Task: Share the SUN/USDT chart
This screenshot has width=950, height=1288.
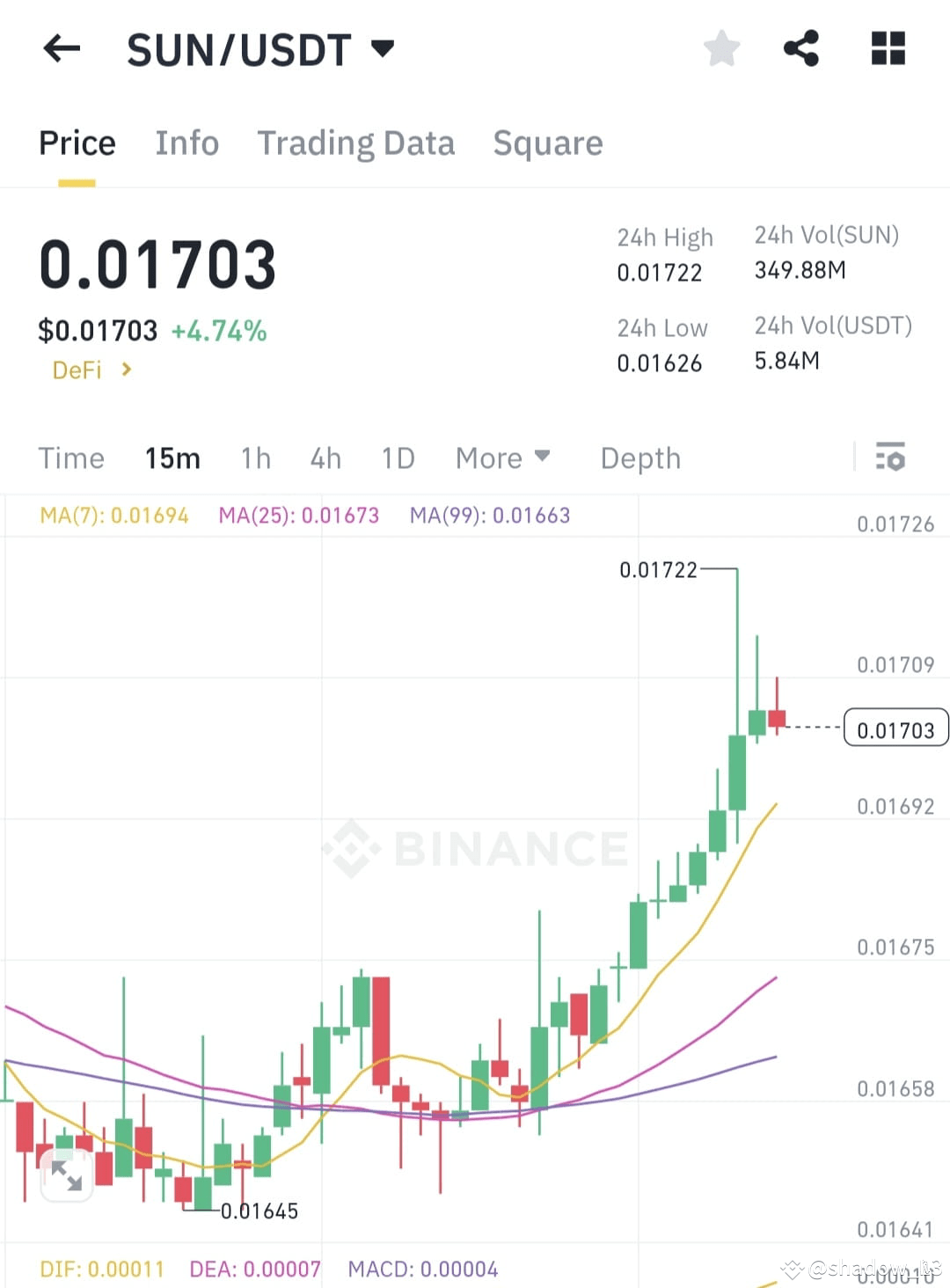Action: point(801,48)
